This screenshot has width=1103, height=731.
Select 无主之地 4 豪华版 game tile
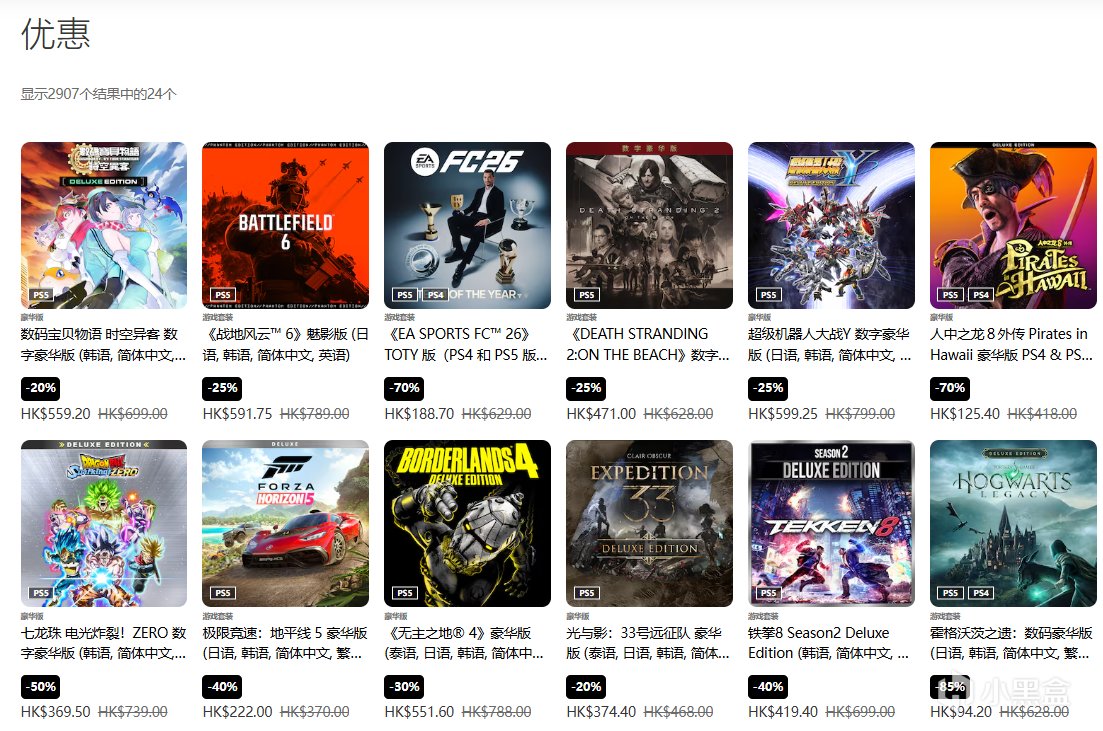pyautogui.click(x=467, y=523)
